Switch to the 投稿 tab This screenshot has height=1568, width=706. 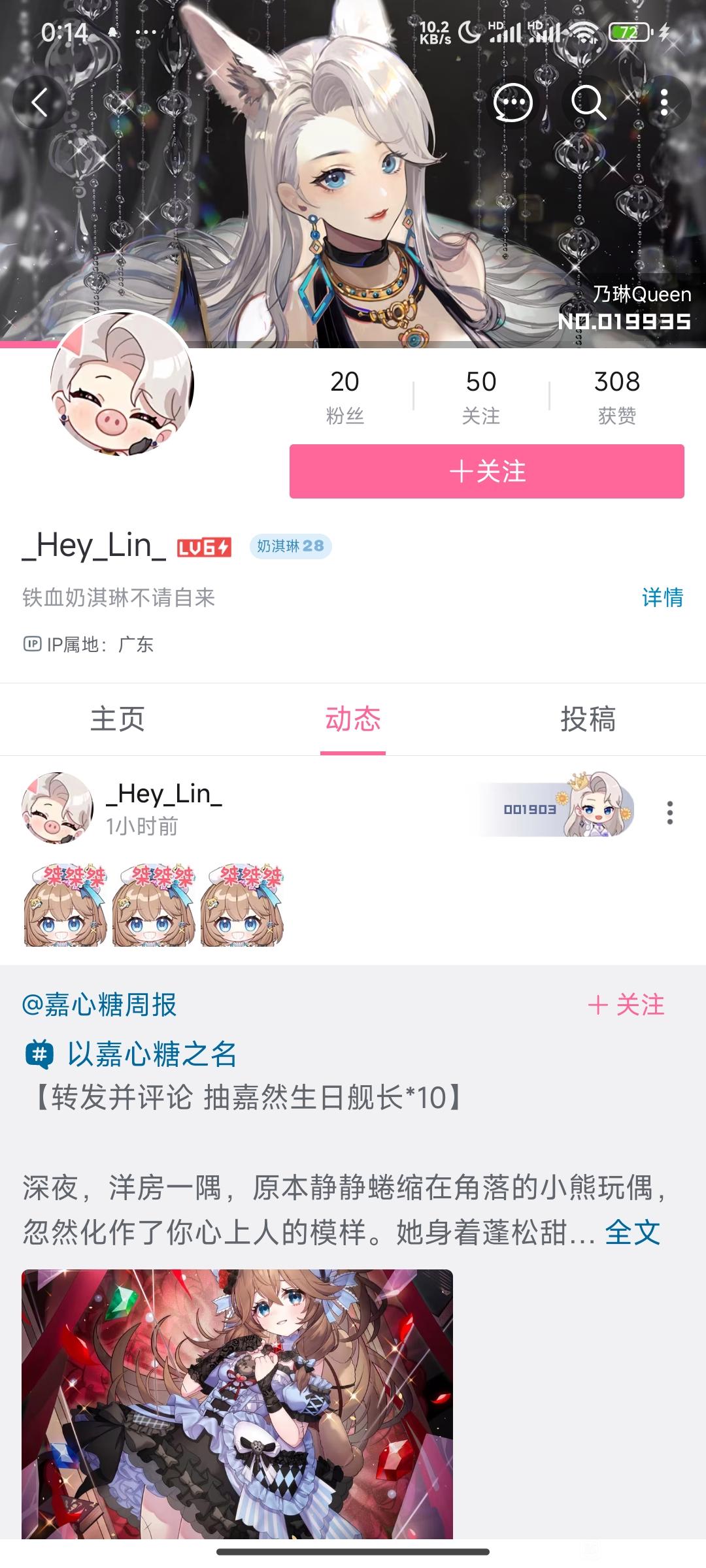tap(588, 719)
